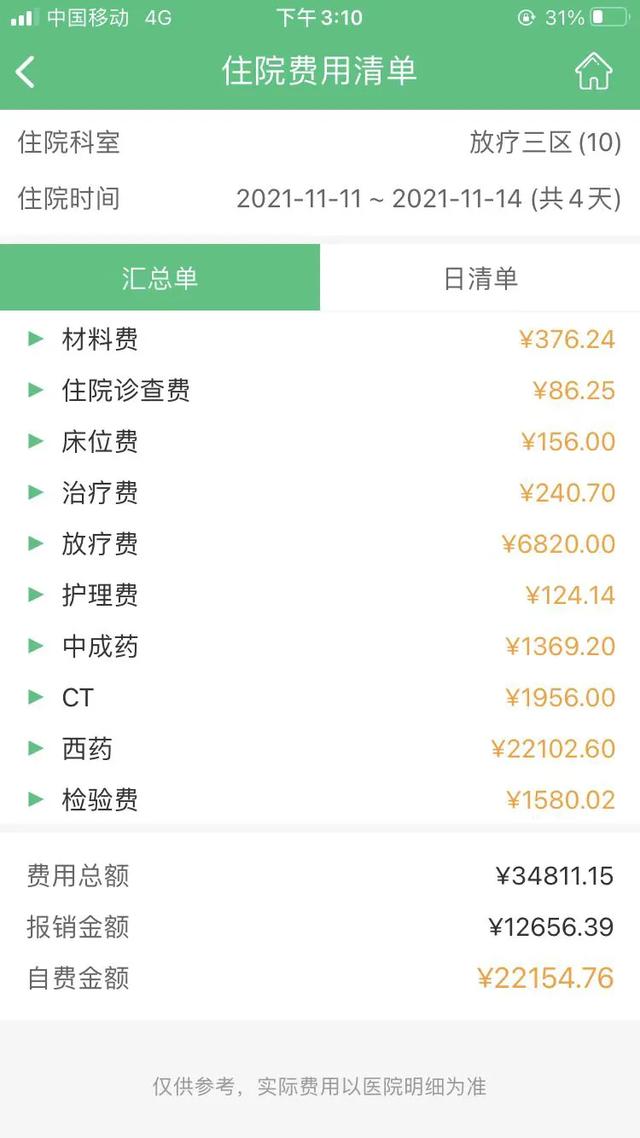Open the home icon in header
This screenshot has width=640, height=1138.
coord(594,71)
